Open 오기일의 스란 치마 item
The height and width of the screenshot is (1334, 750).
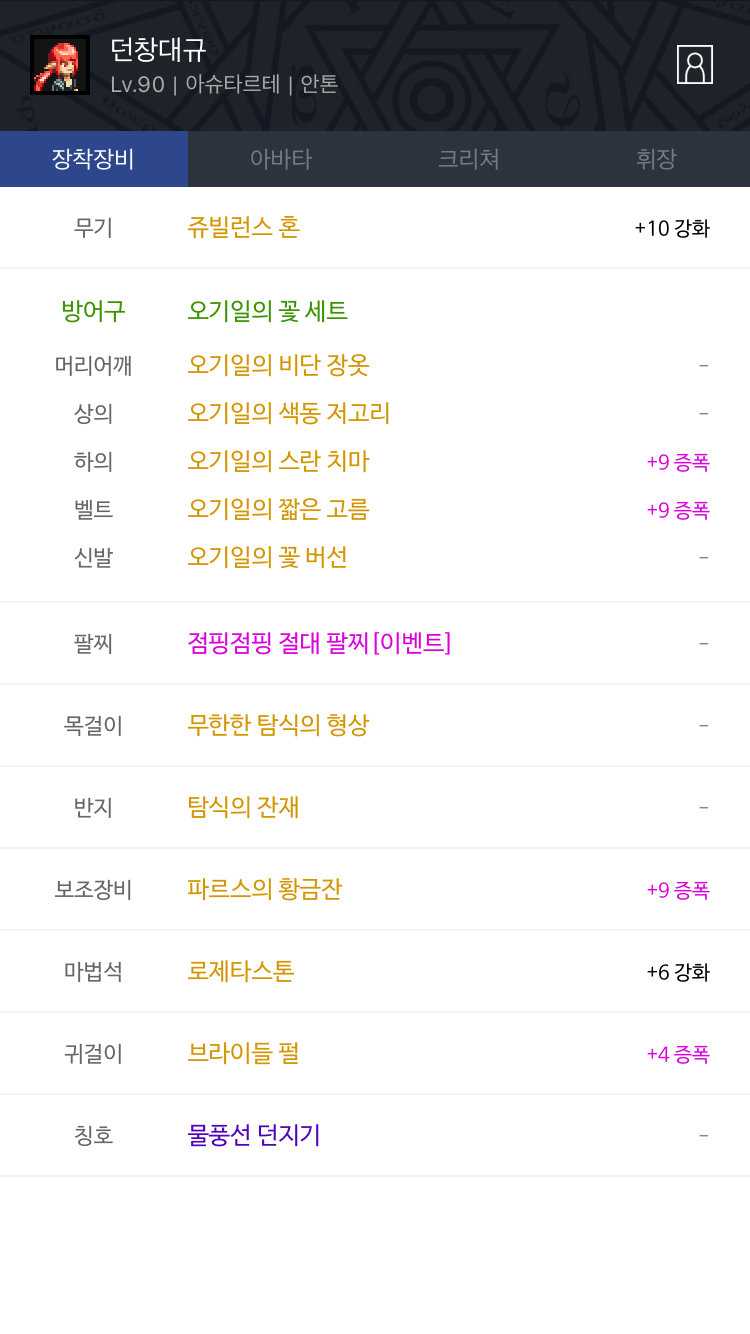point(278,461)
